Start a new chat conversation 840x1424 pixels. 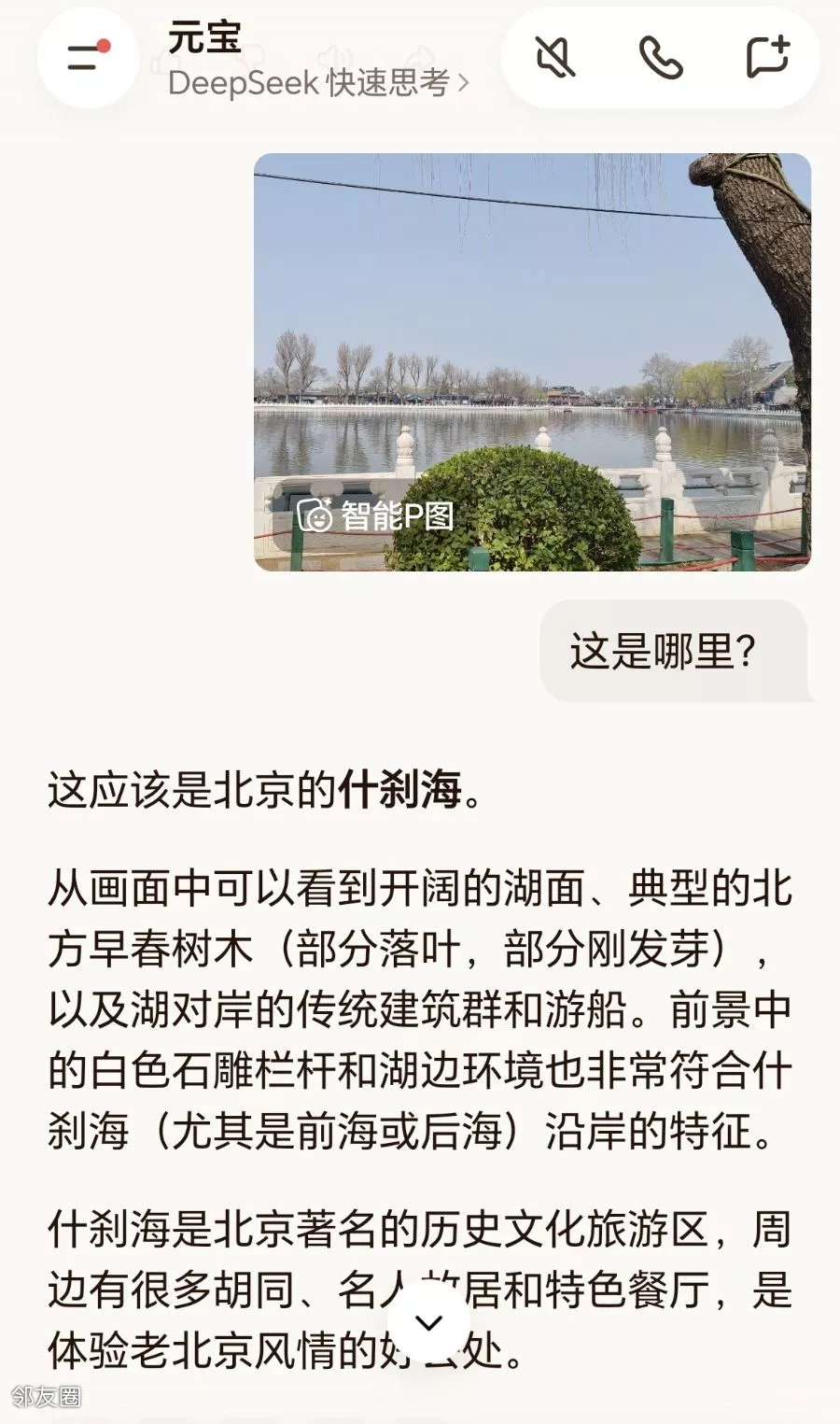(767, 58)
